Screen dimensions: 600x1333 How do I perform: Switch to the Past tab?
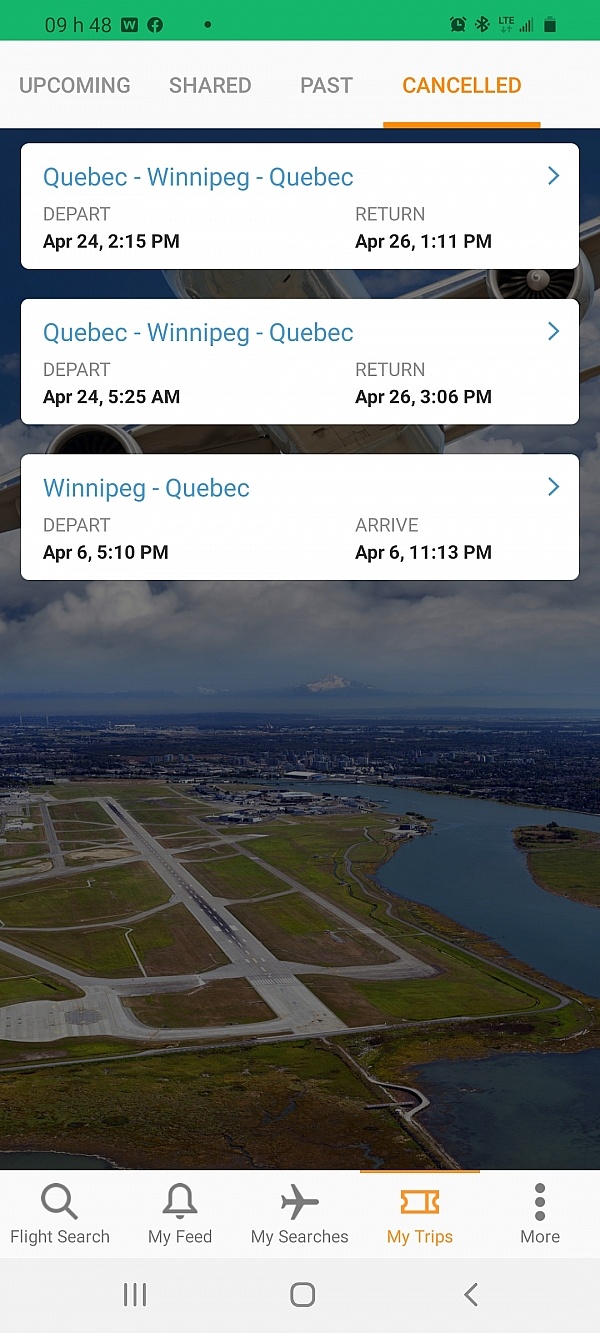click(x=326, y=86)
